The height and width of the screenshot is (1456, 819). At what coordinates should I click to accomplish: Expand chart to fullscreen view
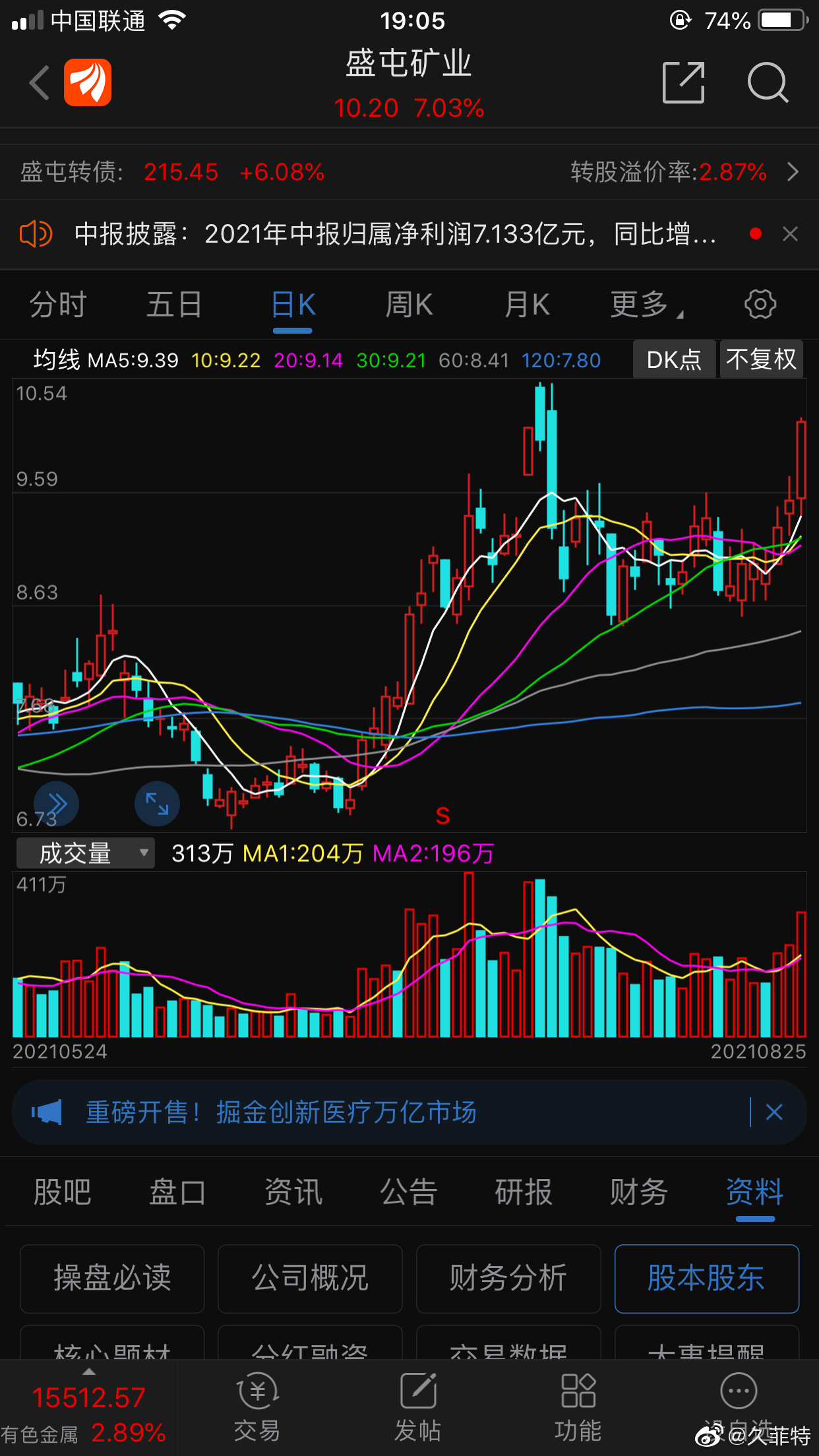157,804
